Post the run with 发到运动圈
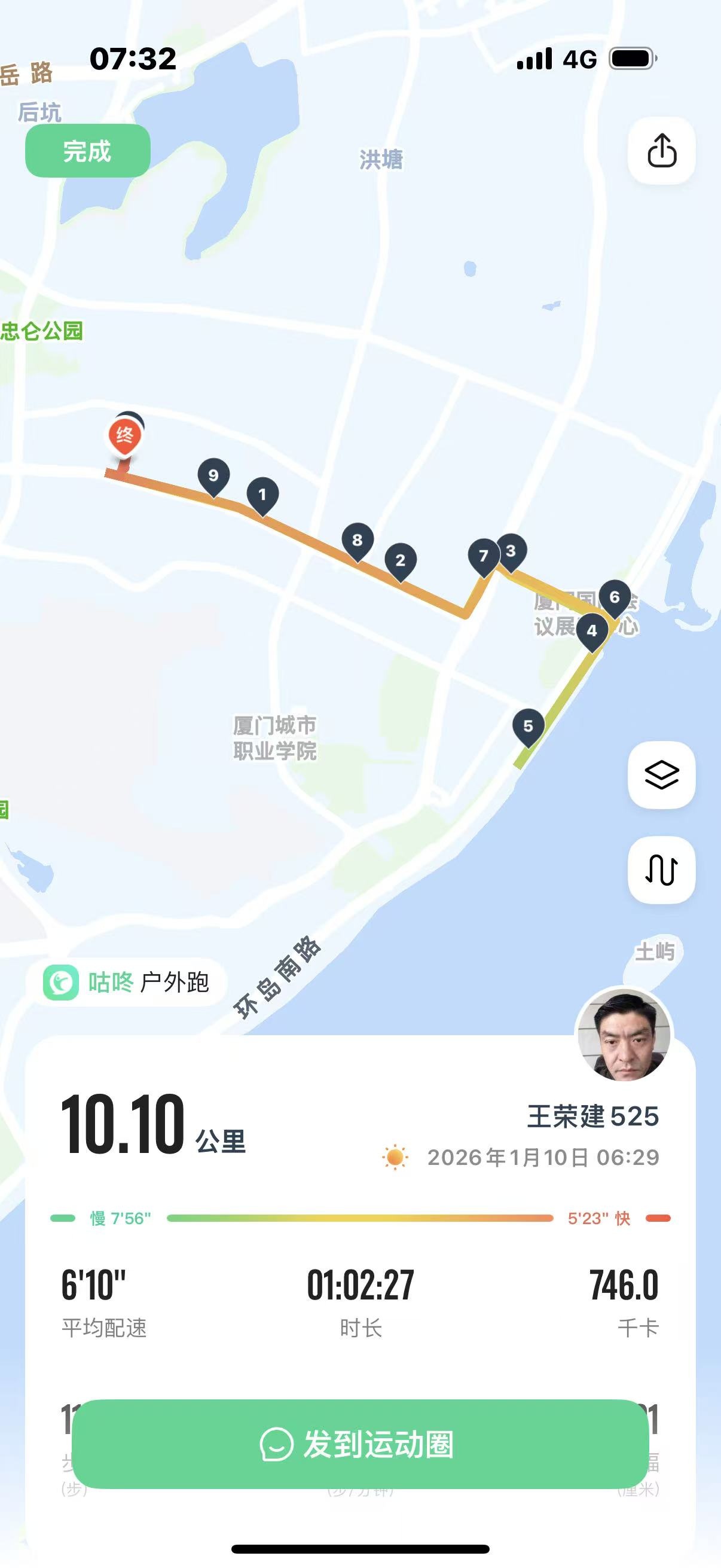This screenshot has height=1568, width=721. pos(360,1444)
